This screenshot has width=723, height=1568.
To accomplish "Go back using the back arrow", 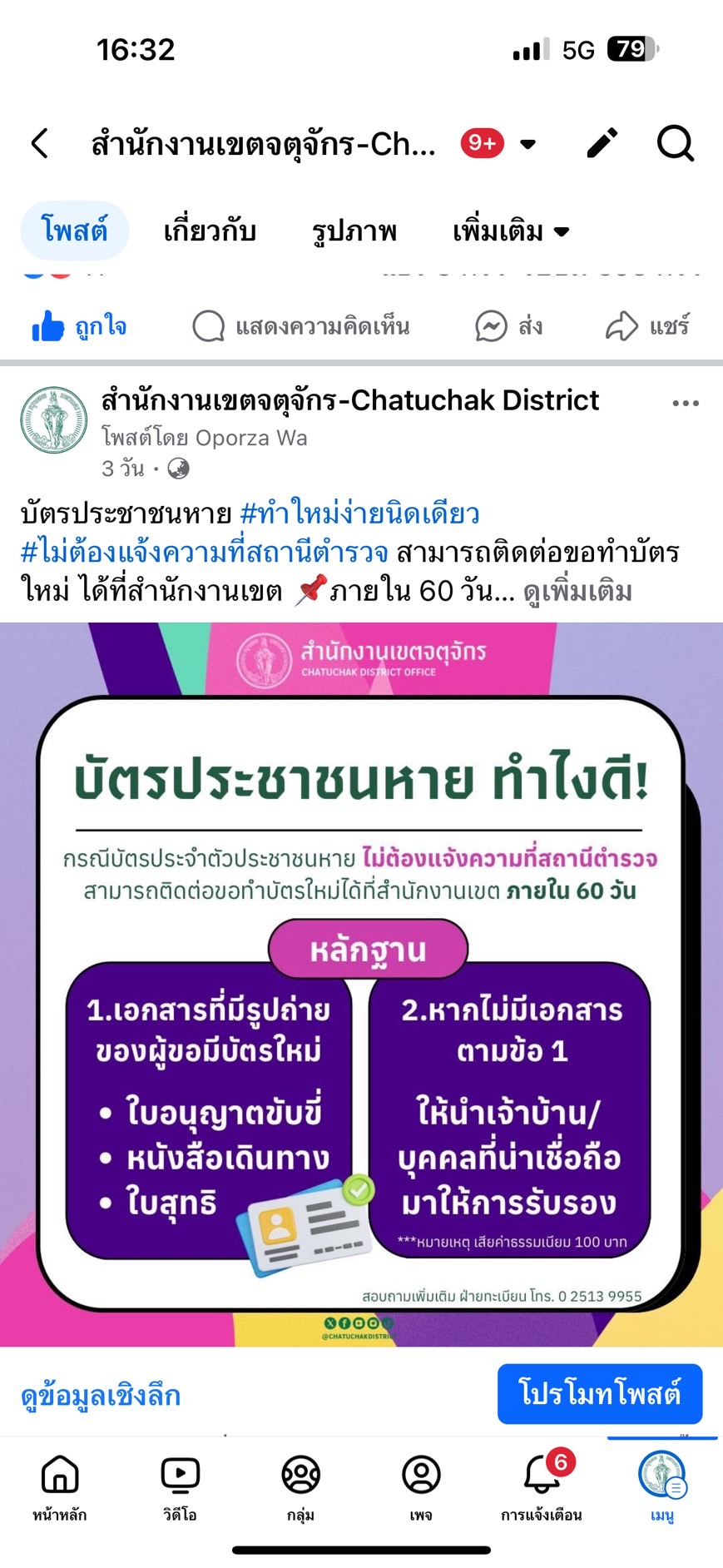I will (x=40, y=143).
